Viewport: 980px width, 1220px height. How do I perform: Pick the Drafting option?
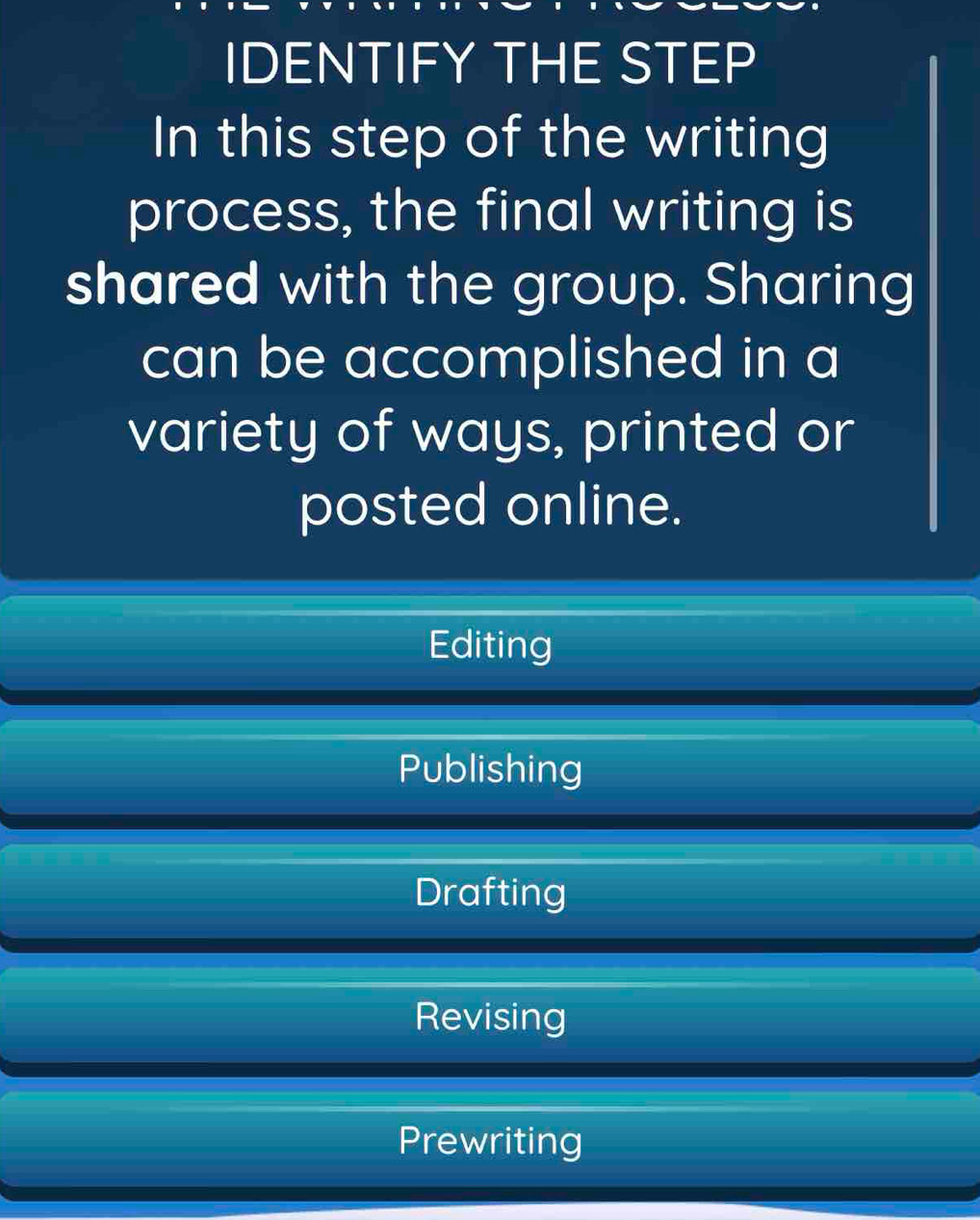490,892
